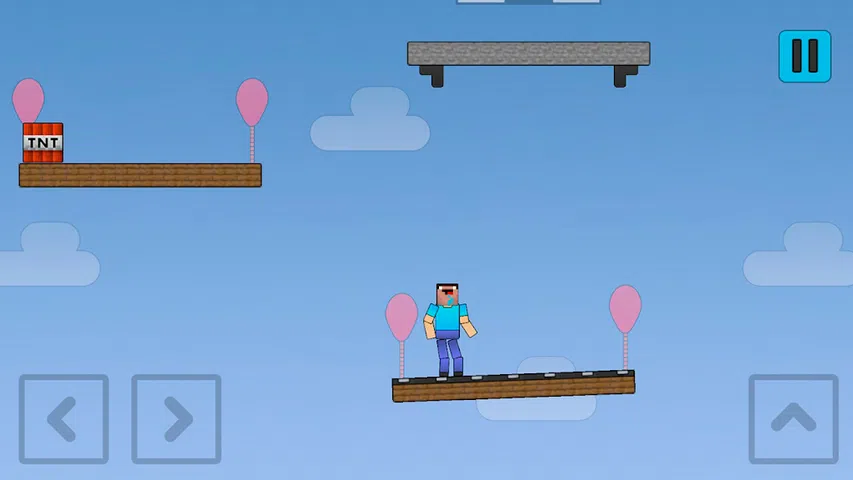The width and height of the screenshot is (853, 480).
Task: Move the character right with the arrow
Action: 176,419
